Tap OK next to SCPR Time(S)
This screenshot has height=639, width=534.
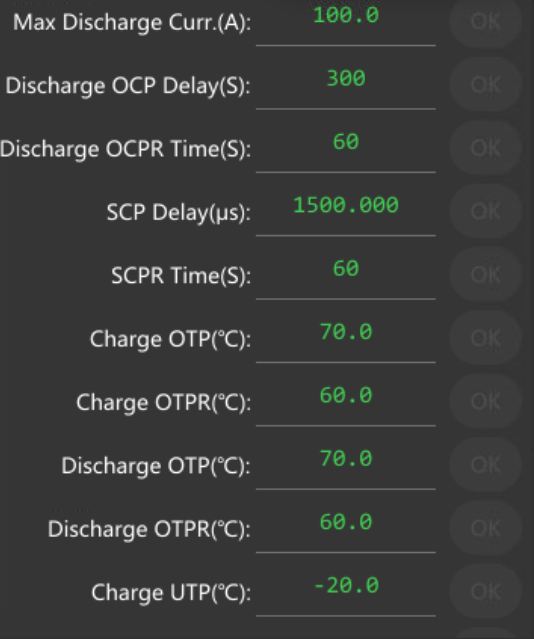(485, 274)
